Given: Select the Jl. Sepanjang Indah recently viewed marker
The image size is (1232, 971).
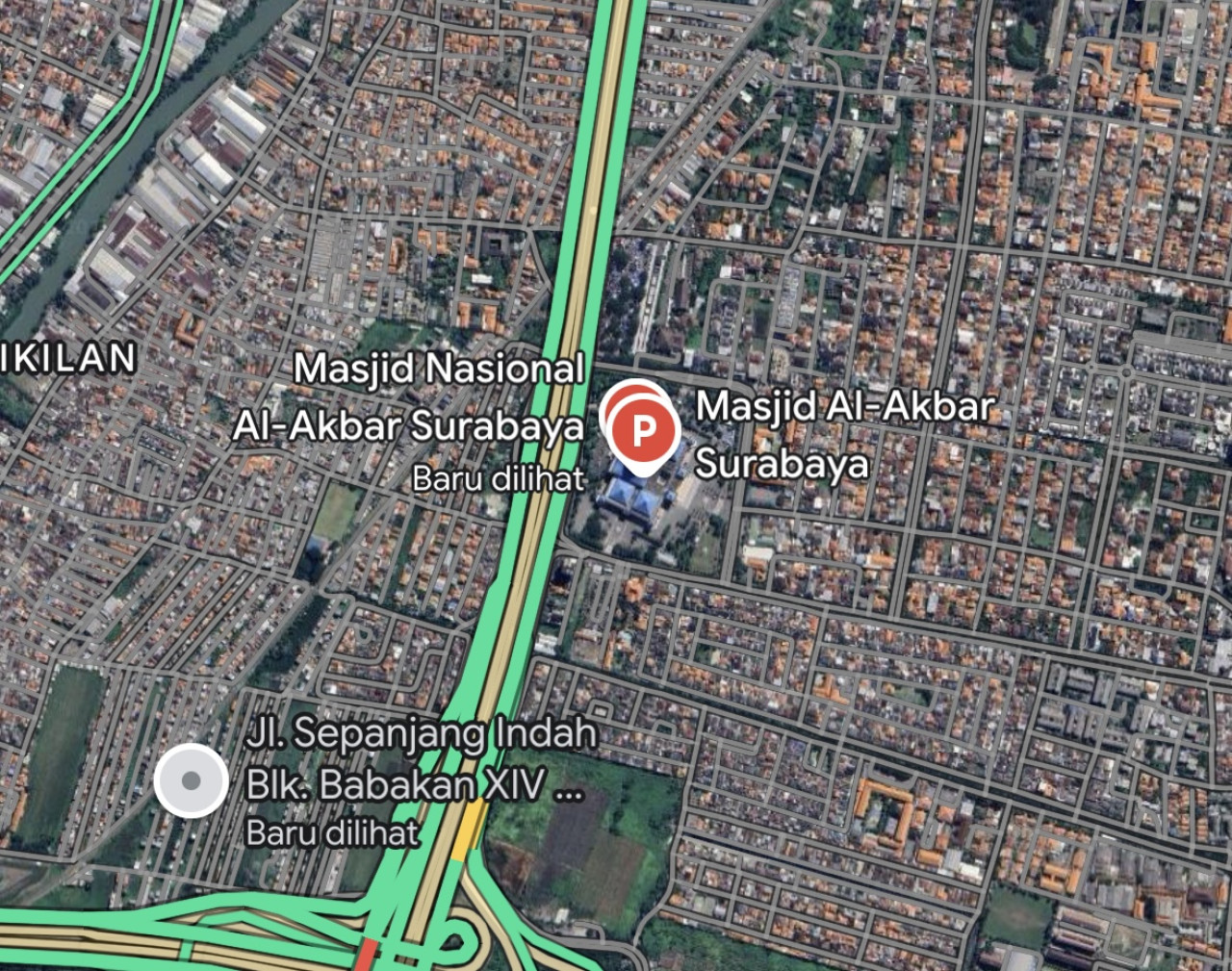Looking at the screenshot, I should 191,780.
